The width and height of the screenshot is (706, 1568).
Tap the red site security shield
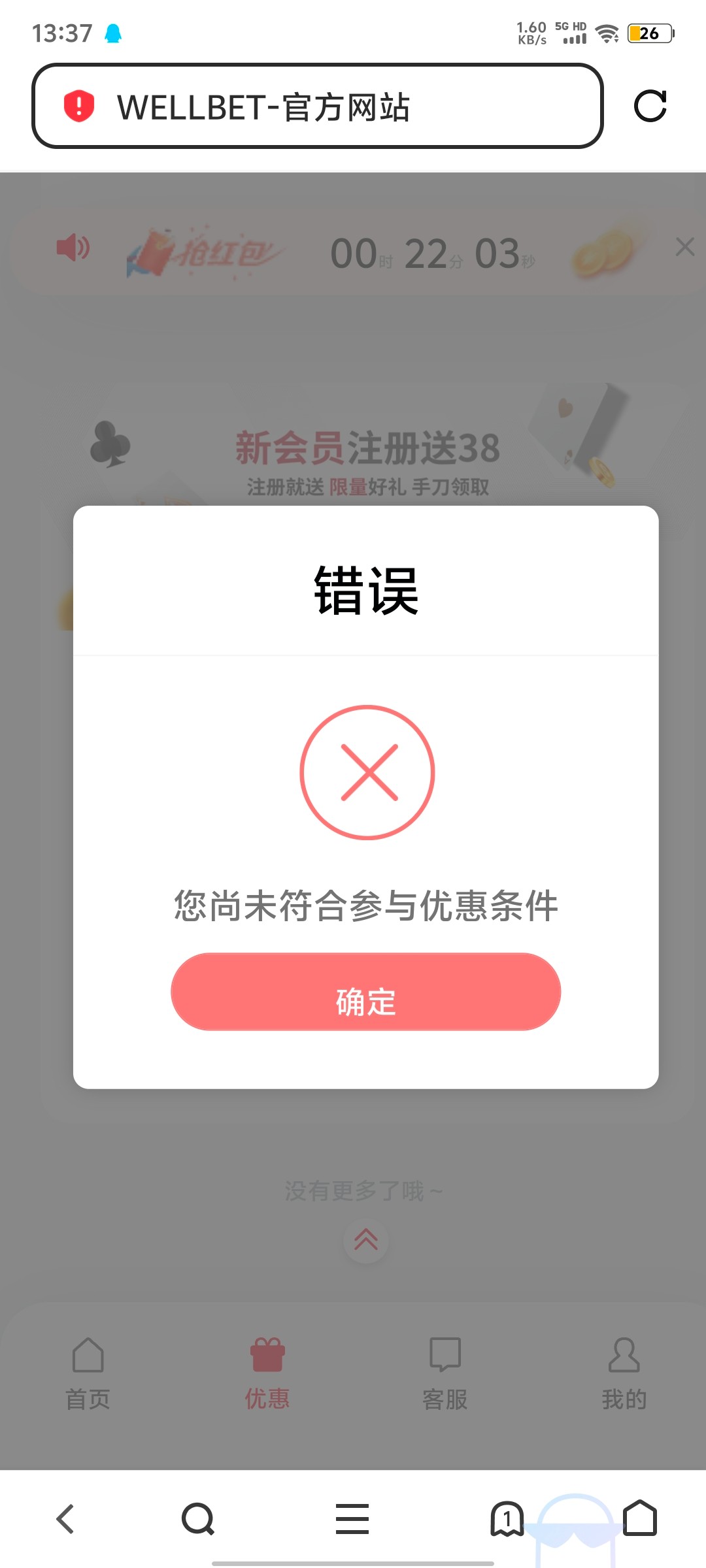click(x=79, y=106)
